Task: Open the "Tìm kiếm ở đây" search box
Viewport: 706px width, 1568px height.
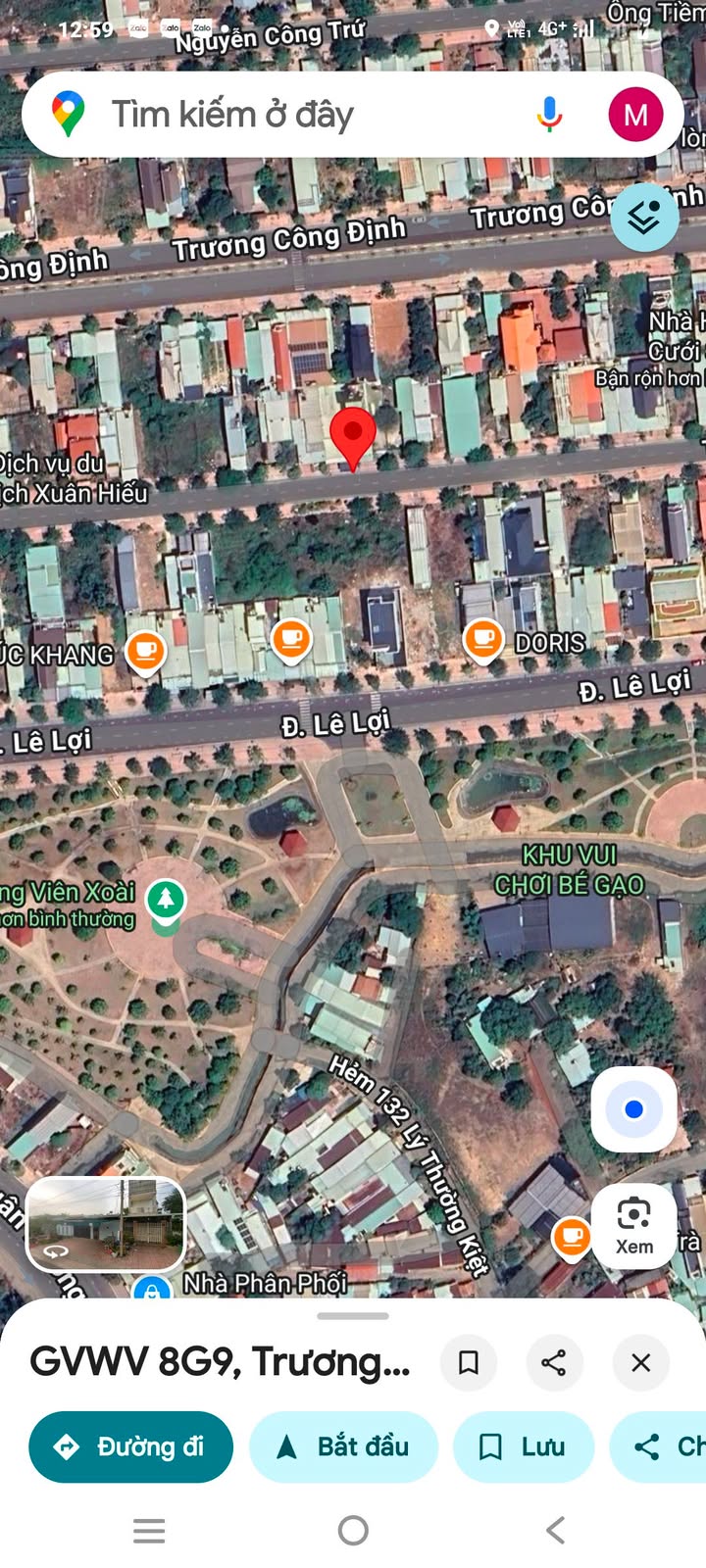Action: [294, 116]
